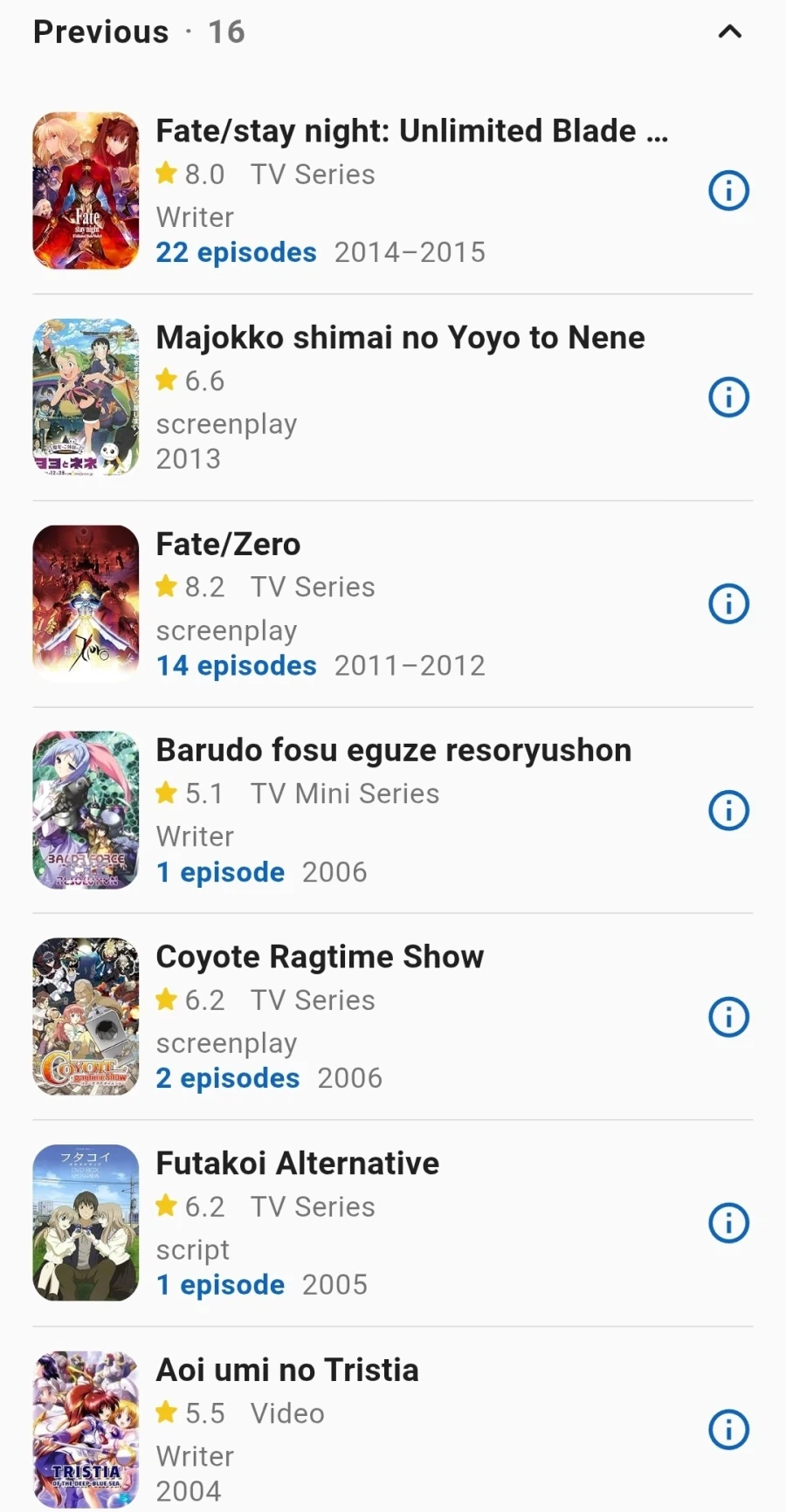Open Barudo fosu eguze resoryushon
The image size is (786, 1512).
point(393,751)
